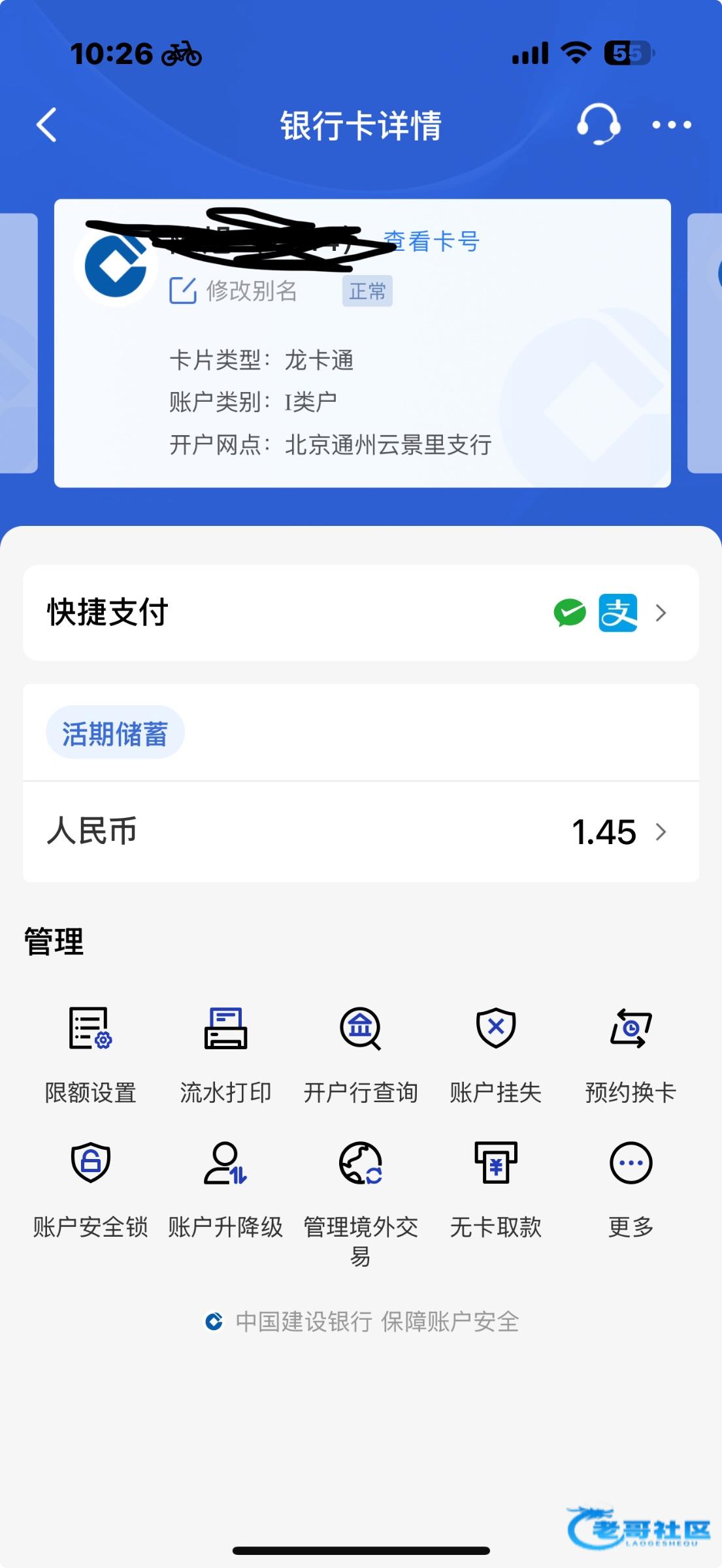The image size is (722, 1568).
Task: Open the 人民币 balance details
Action: click(361, 832)
